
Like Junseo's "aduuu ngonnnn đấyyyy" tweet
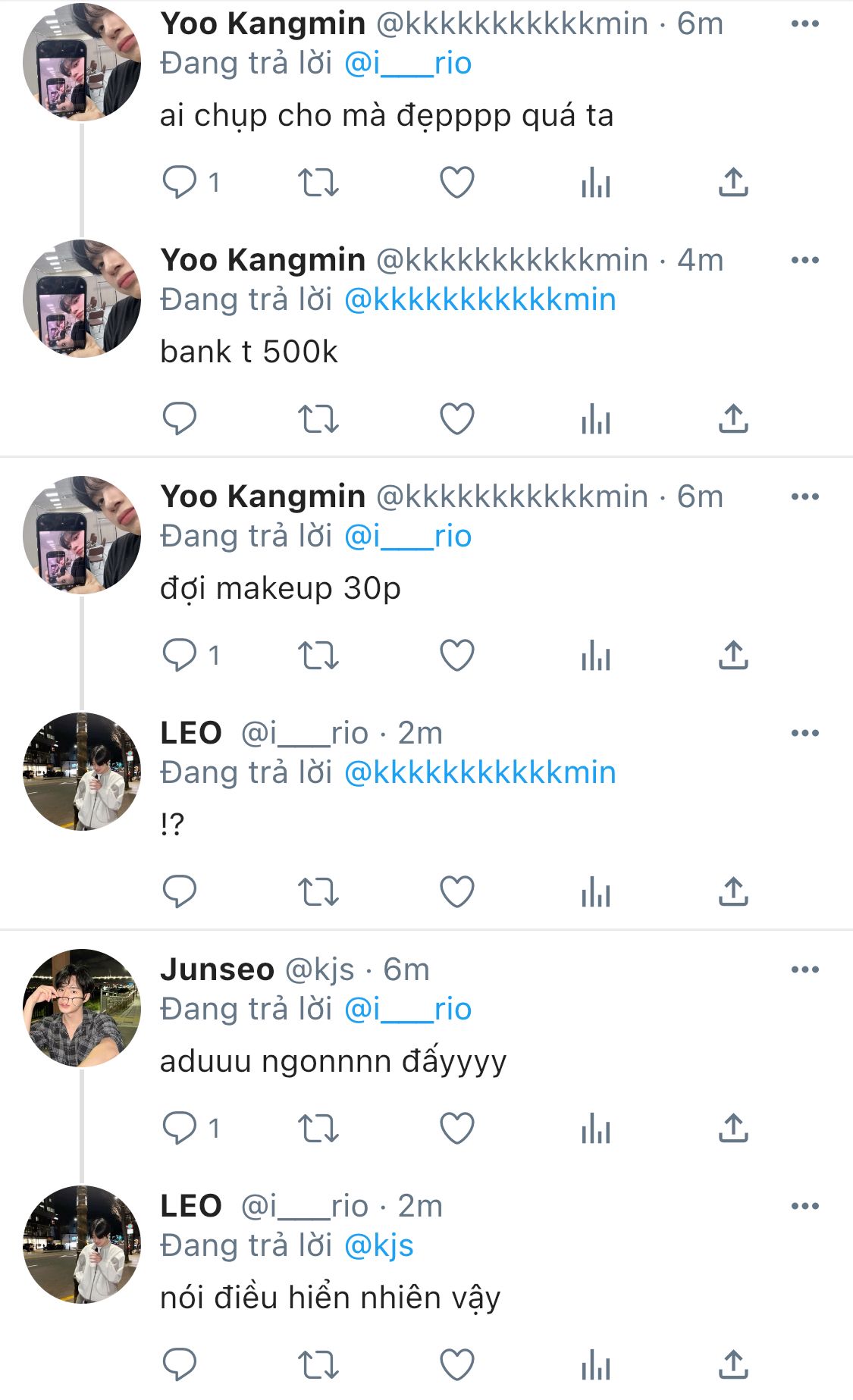(x=457, y=1129)
